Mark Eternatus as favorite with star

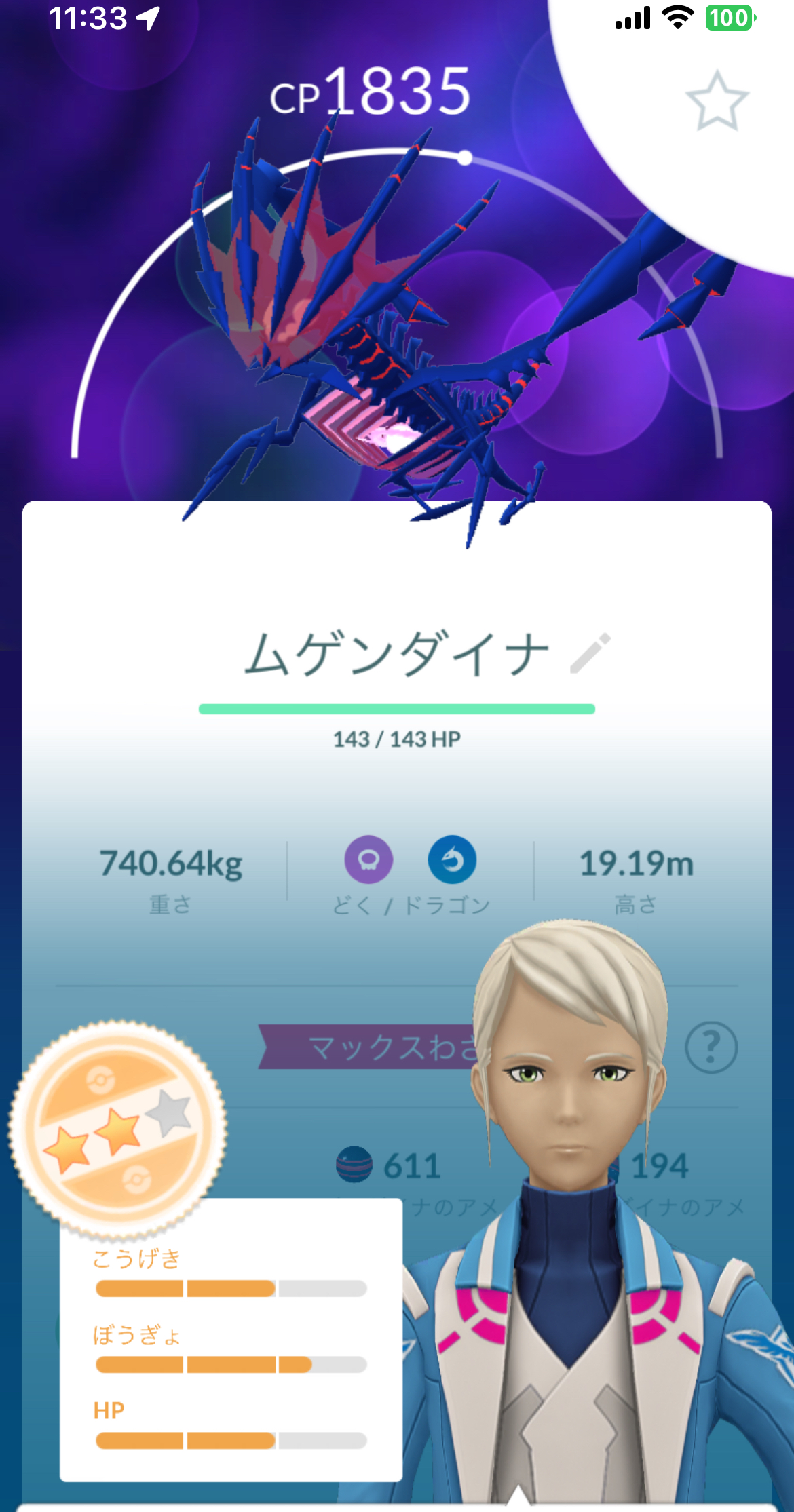coord(717,102)
